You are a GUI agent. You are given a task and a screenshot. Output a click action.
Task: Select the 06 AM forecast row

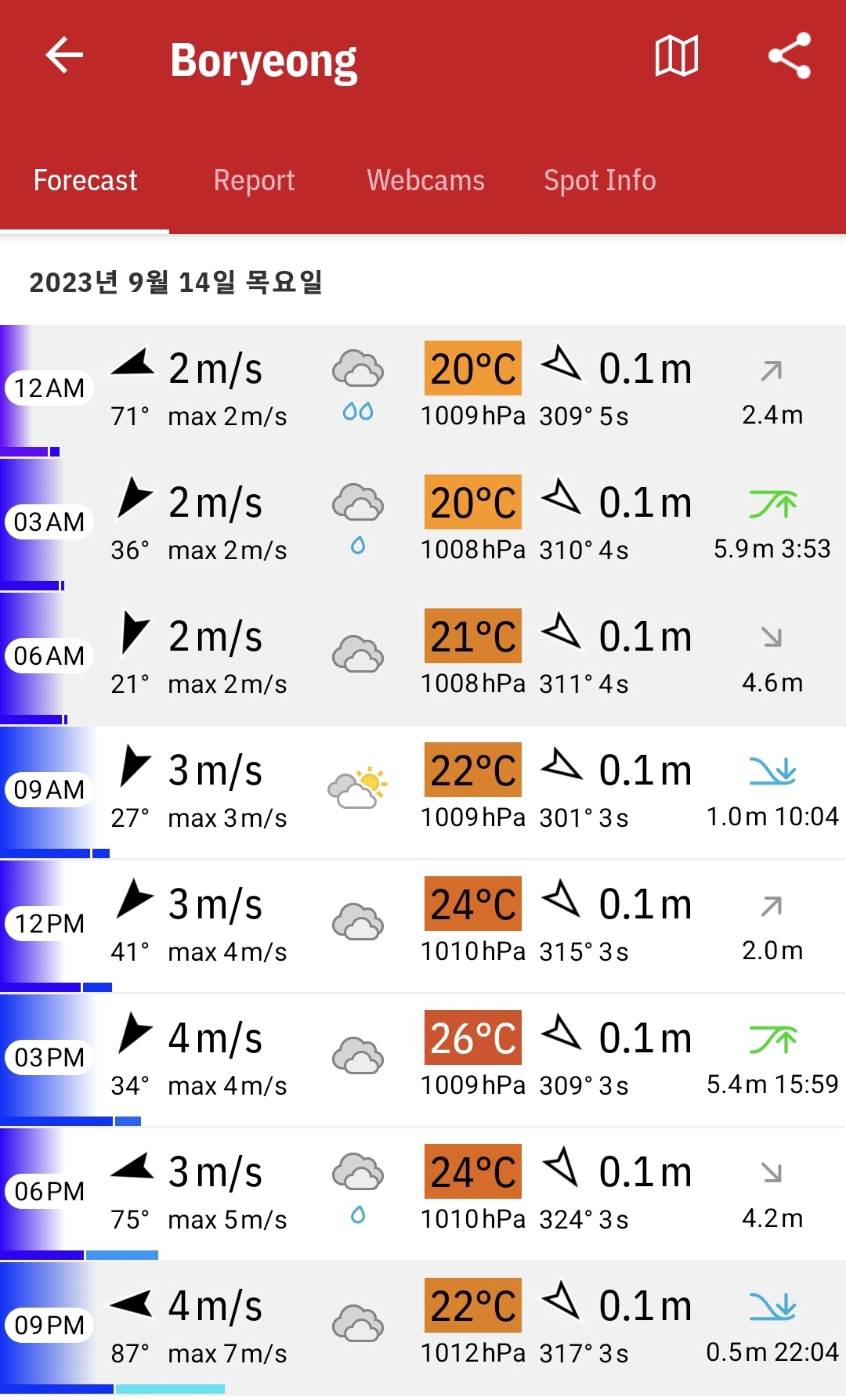coord(423,659)
